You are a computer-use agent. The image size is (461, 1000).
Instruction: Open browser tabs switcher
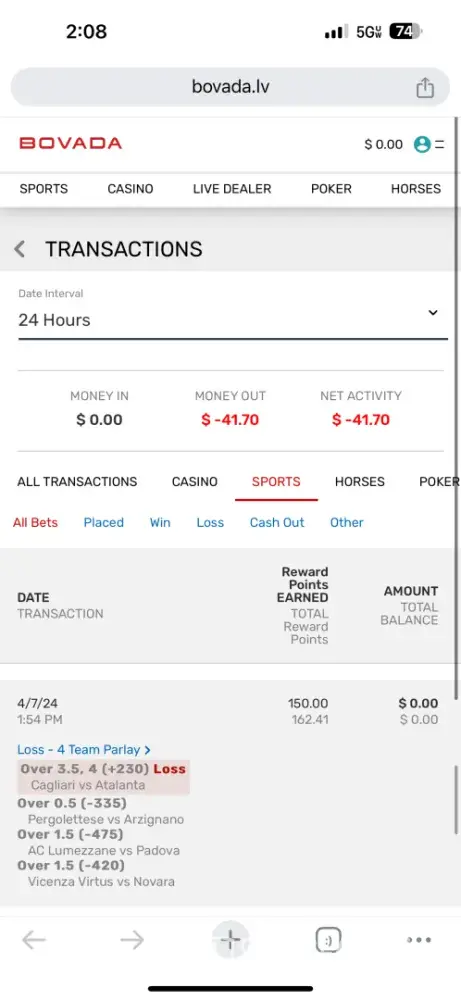328,939
